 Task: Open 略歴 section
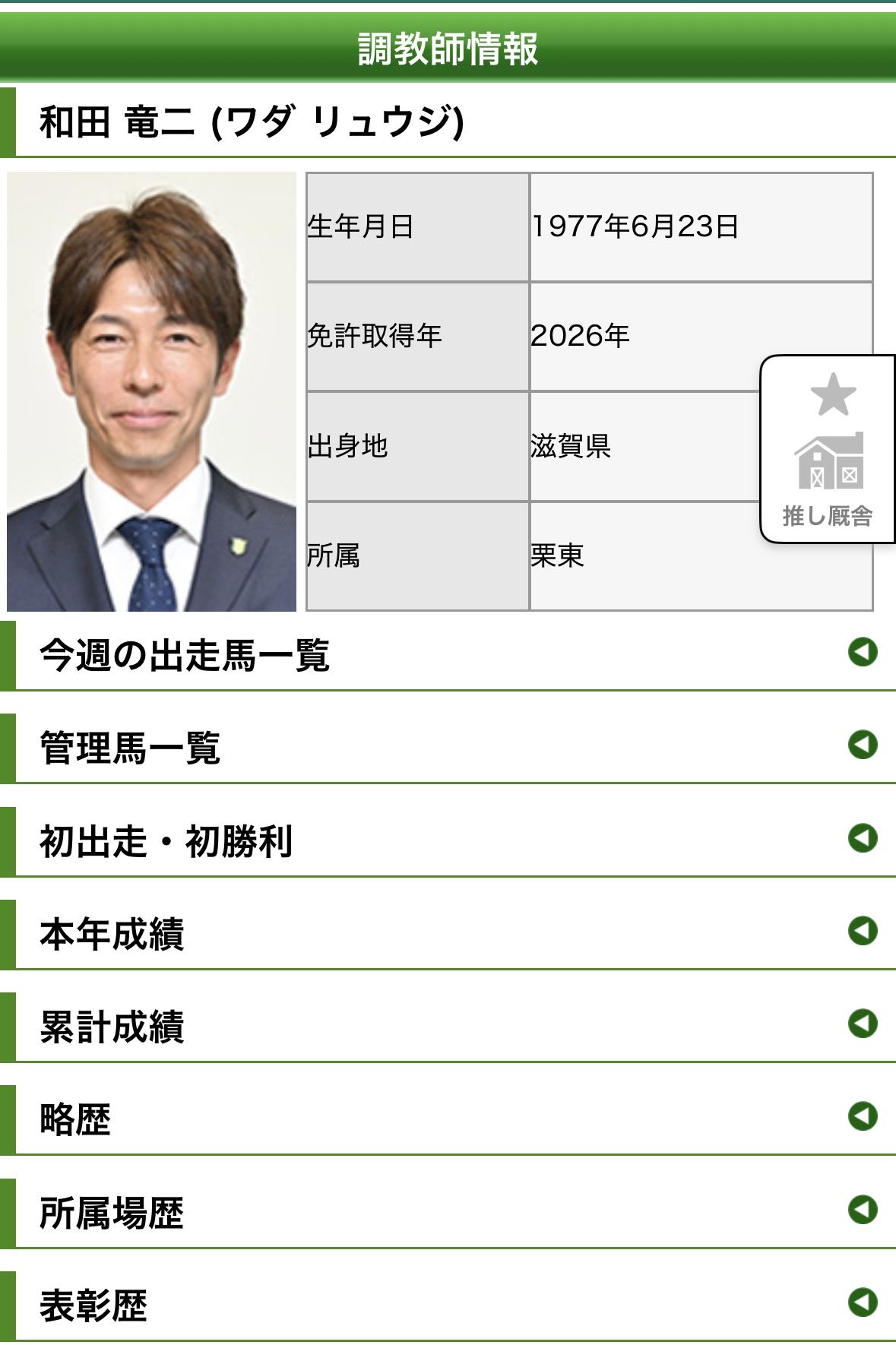point(448,1119)
